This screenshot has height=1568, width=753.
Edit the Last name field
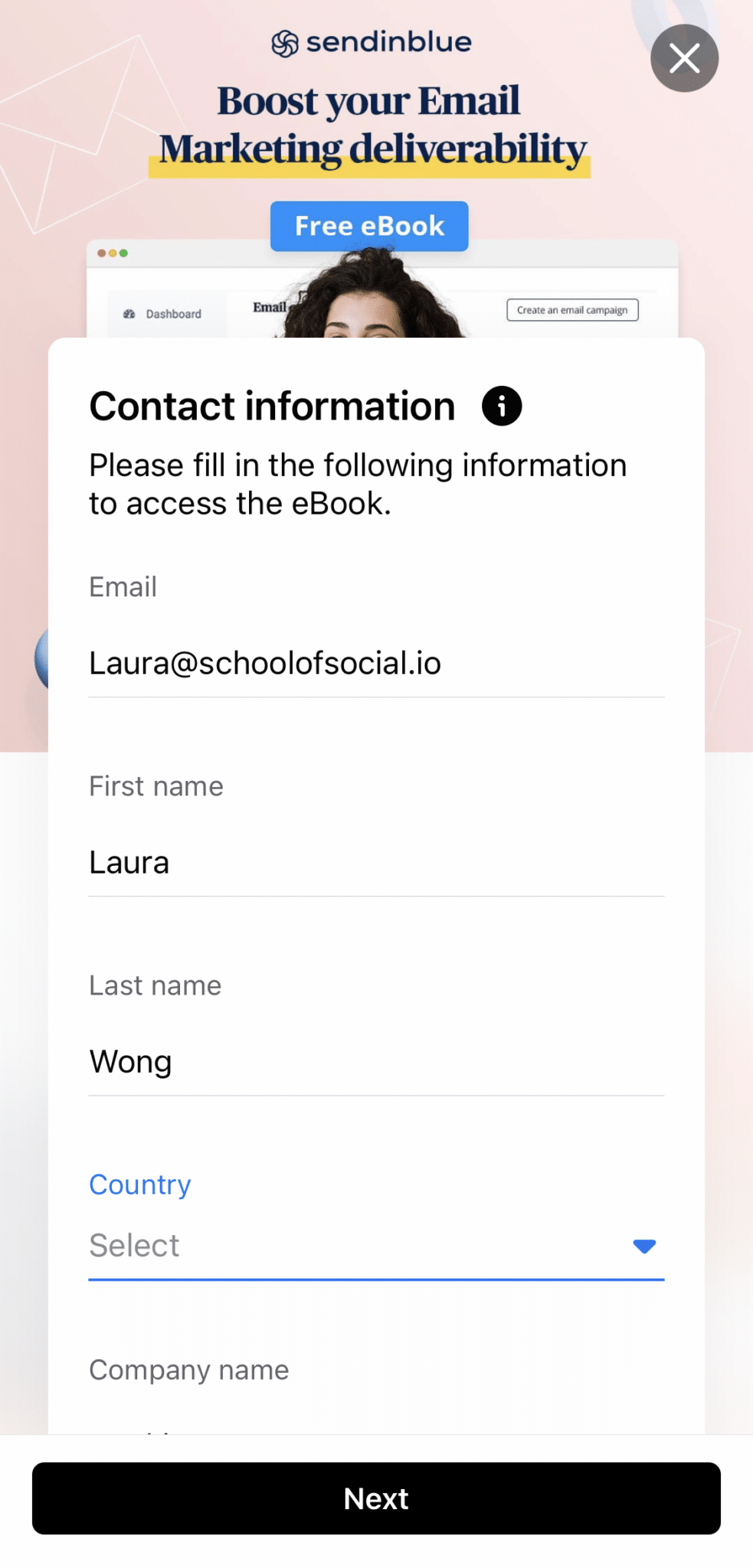pos(375,1061)
